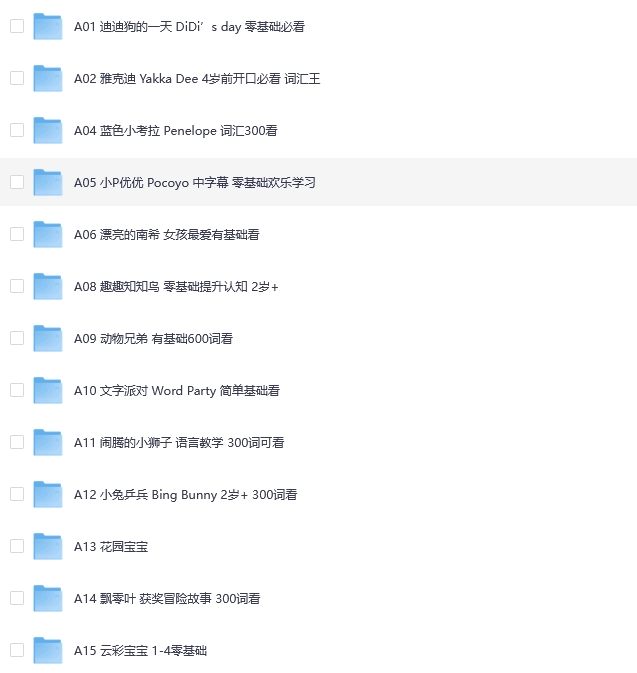The image size is (637, 673).
Task: Open folder A15 云彩宝宝
Action: 140,651
